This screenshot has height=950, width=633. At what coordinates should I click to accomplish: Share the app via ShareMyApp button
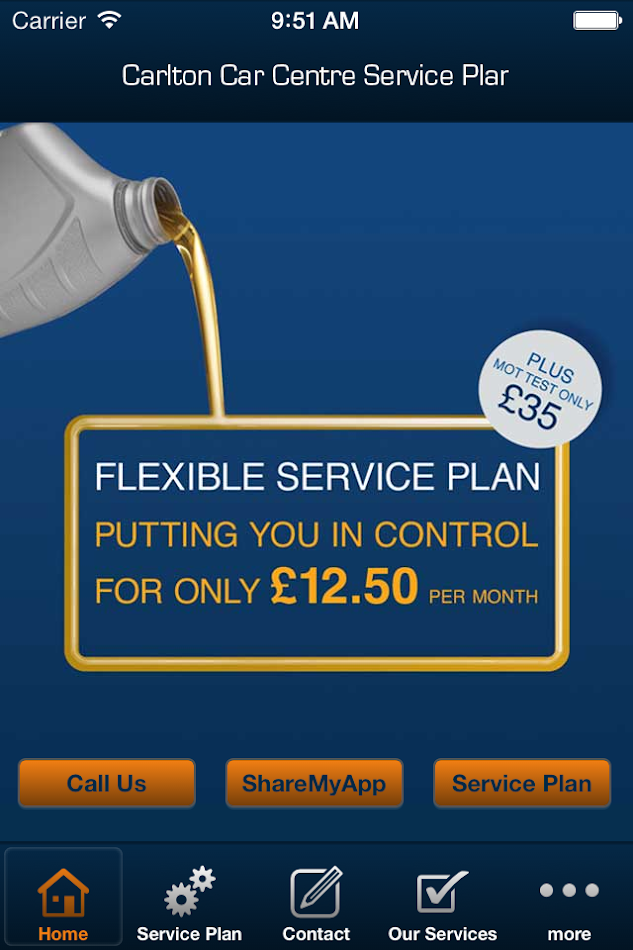[314, 783]
